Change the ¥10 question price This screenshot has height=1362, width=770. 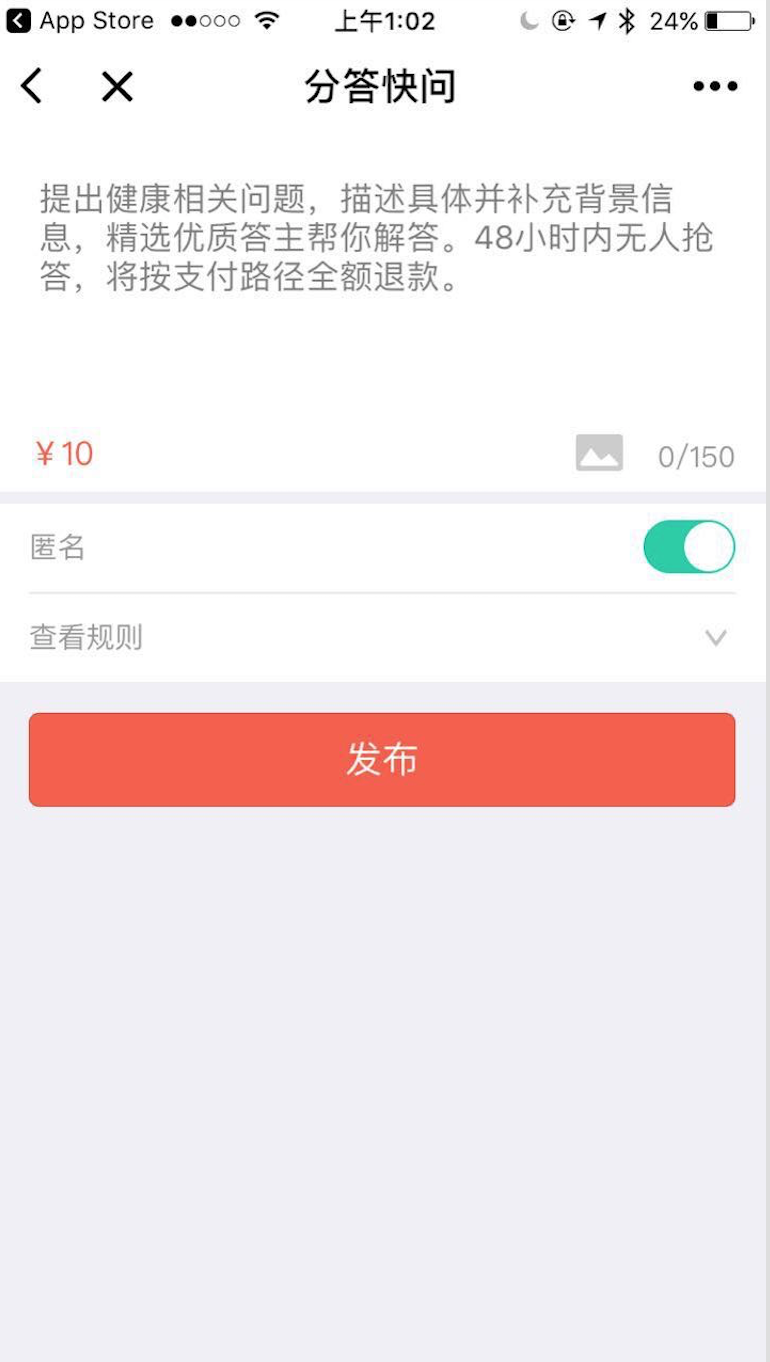65,454
